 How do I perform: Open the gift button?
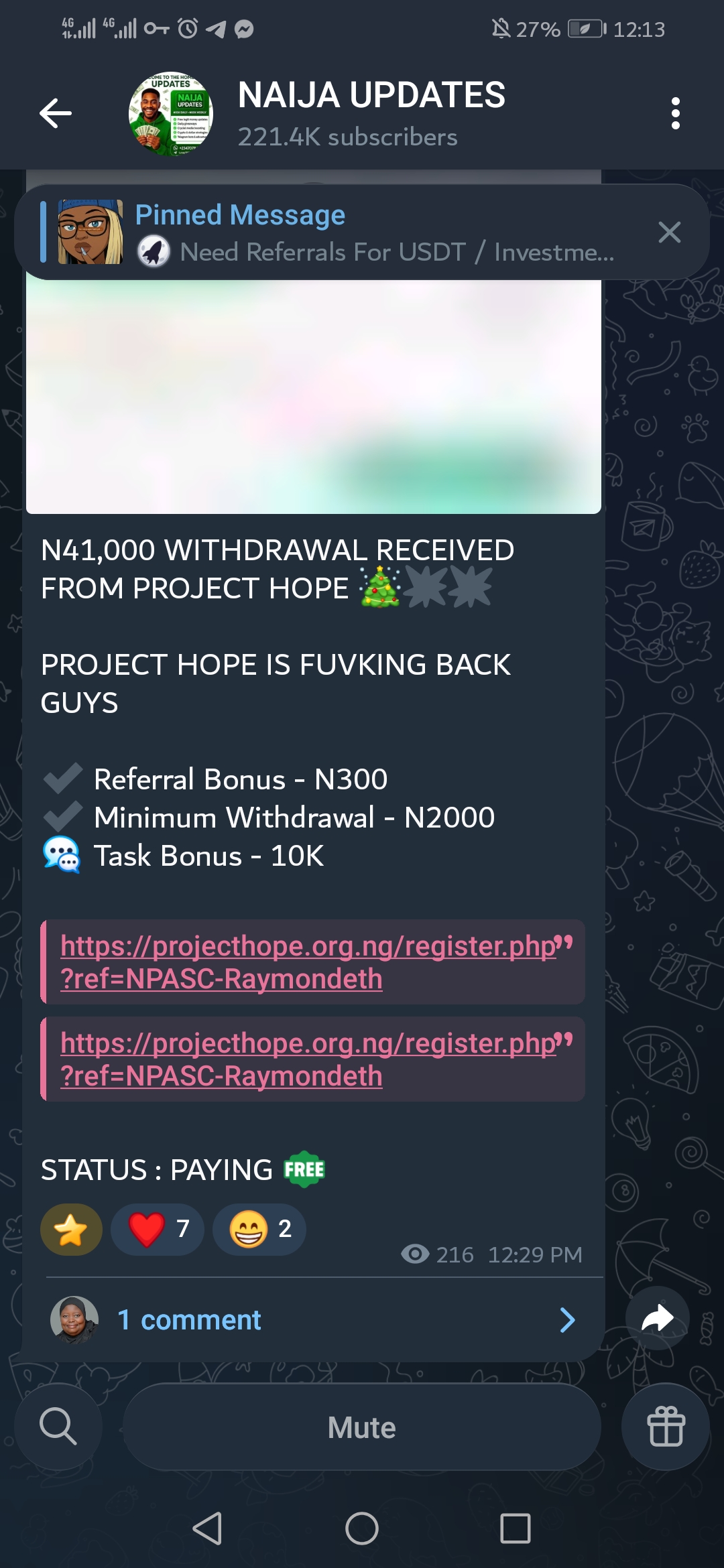pyautogui.click(x=665, y=1427)
